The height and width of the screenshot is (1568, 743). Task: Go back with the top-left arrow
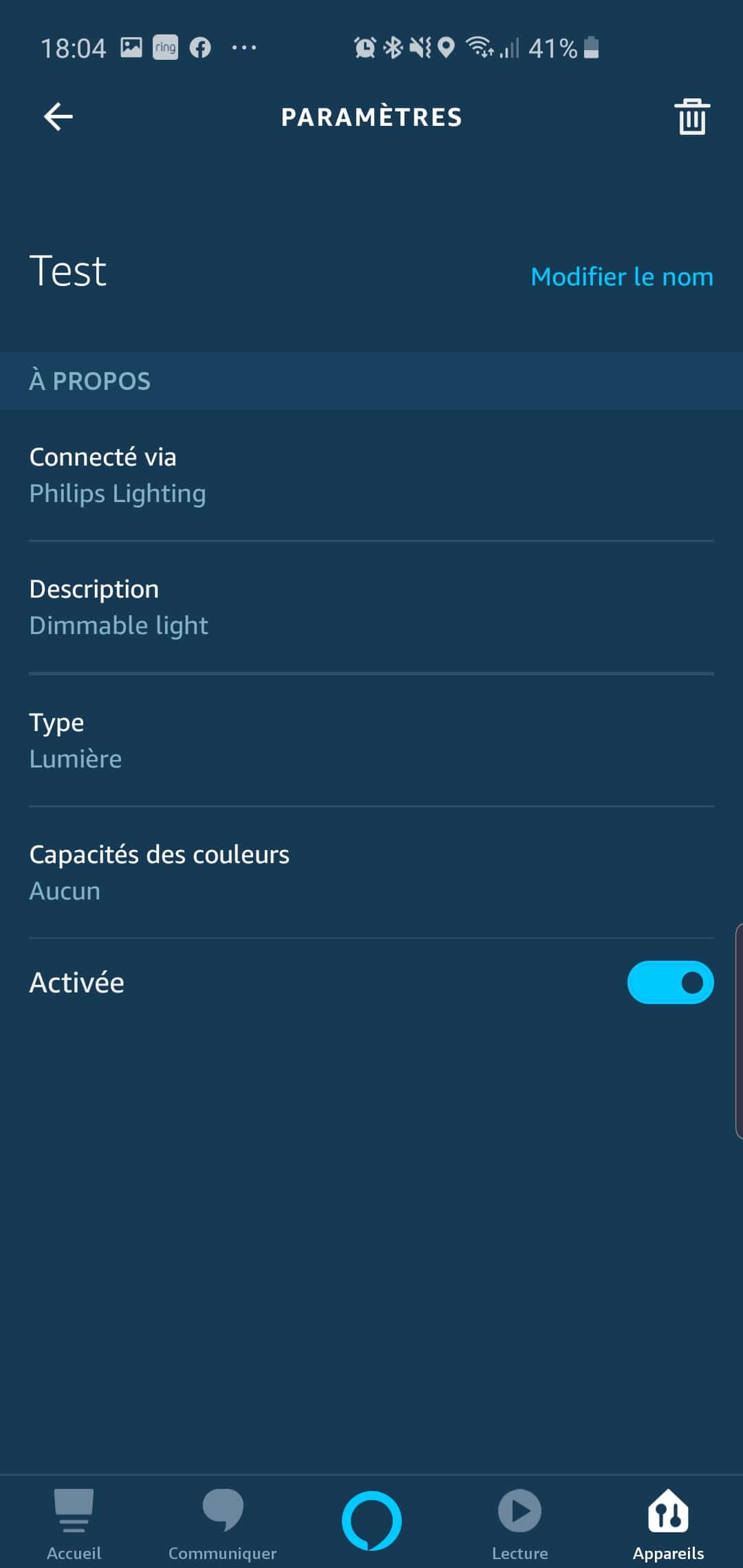(58, 116)
